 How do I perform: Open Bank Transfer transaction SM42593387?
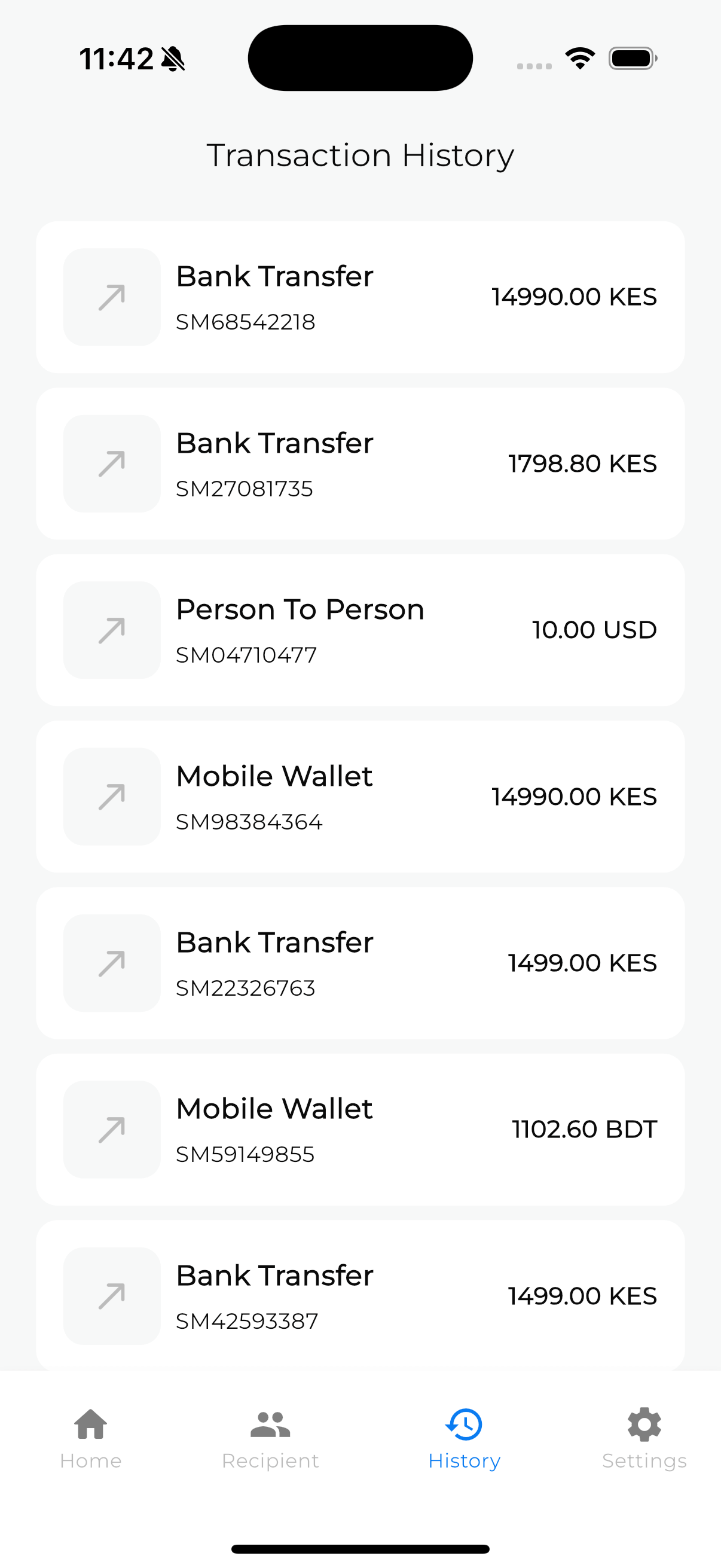(x=360, y=1295)
